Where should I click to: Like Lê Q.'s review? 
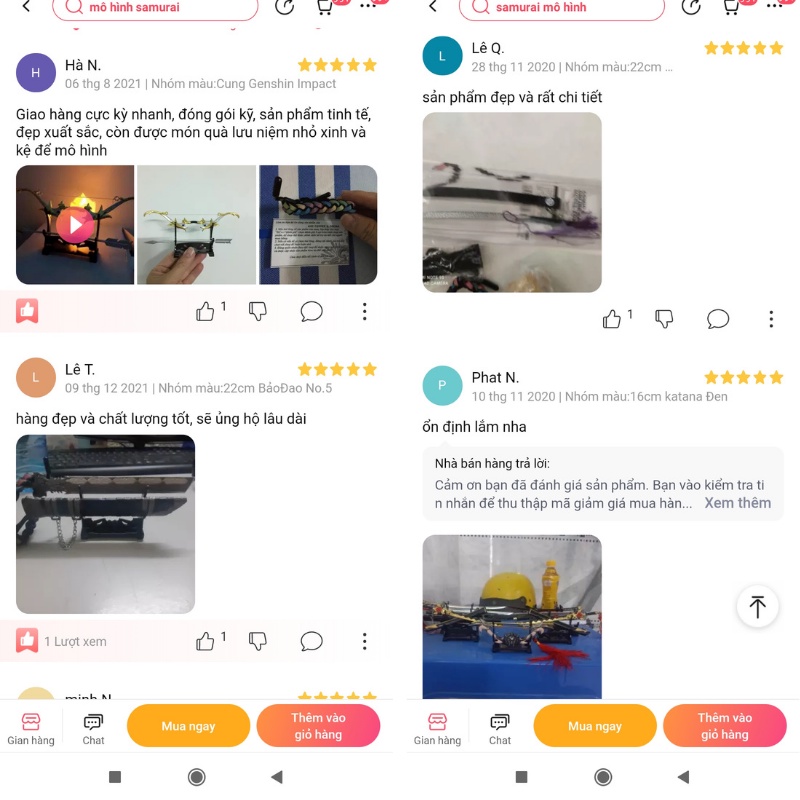tap(613, 319)
